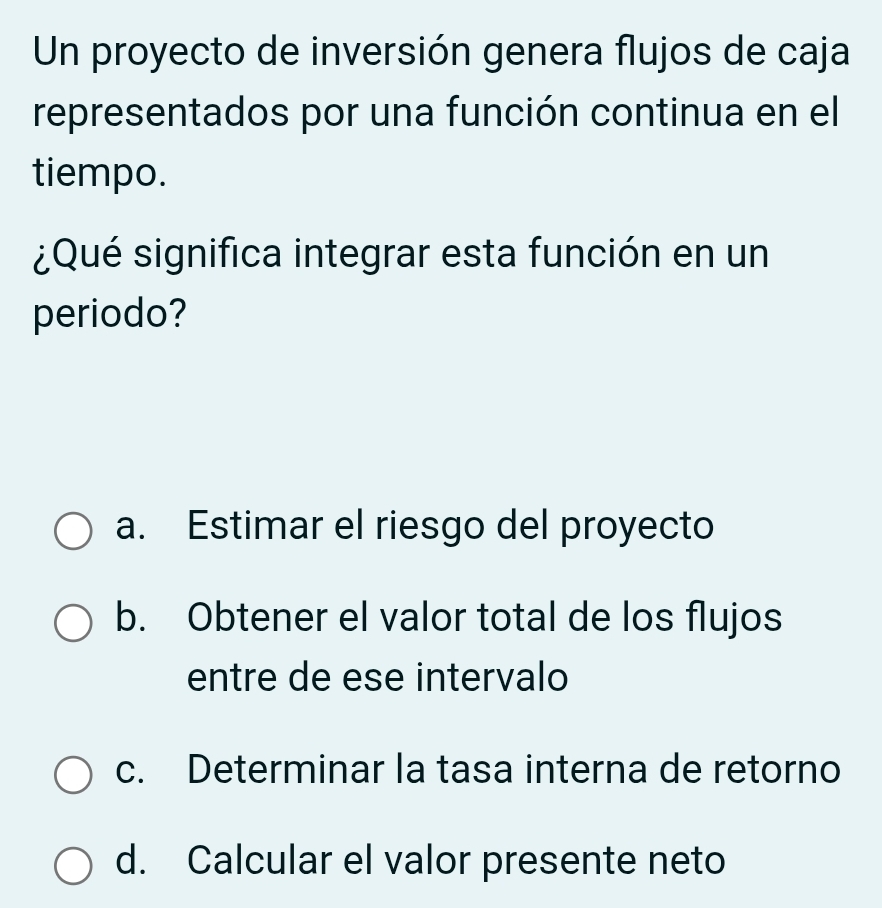Screen dimensions: 882x908
Task: Mark option c, Determinar la tasa interna
Action: 72,774
